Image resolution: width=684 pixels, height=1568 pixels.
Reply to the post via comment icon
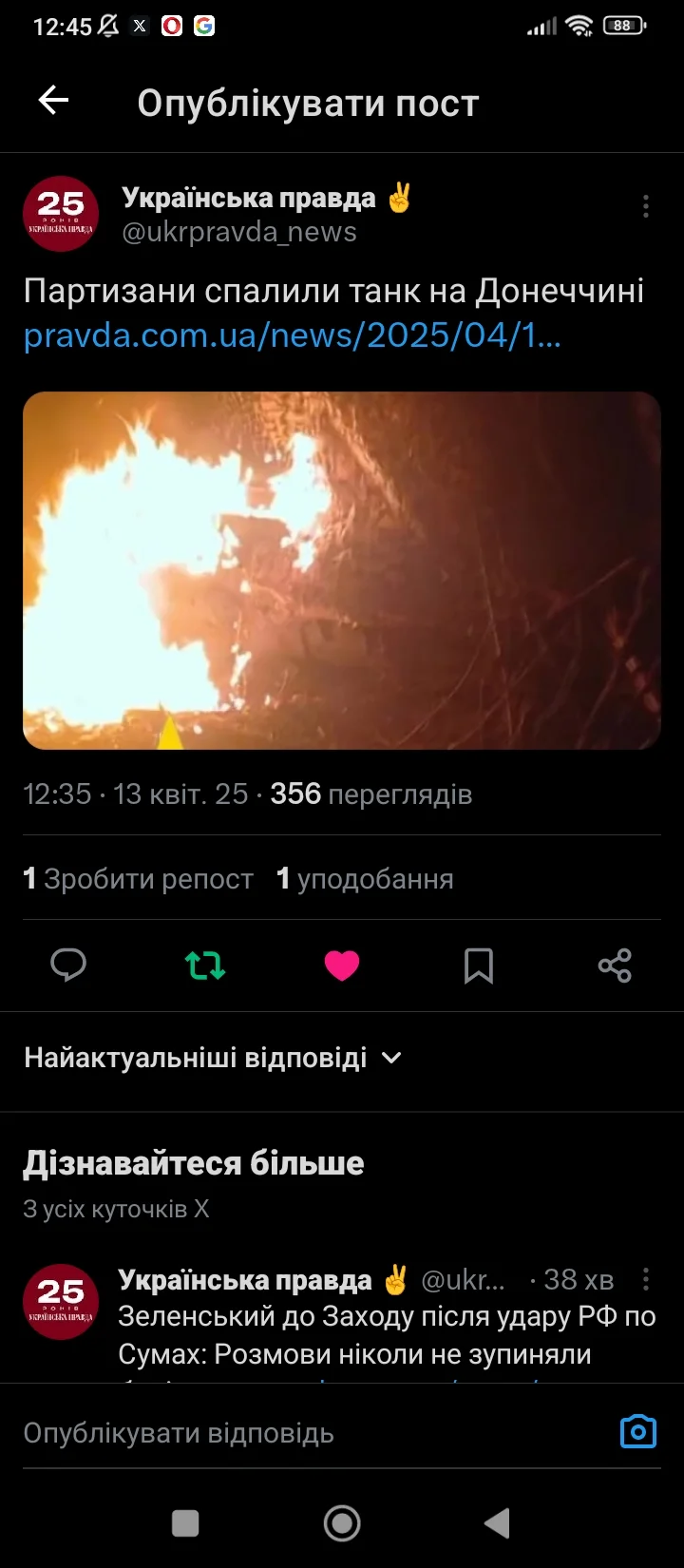click(68, 966)
